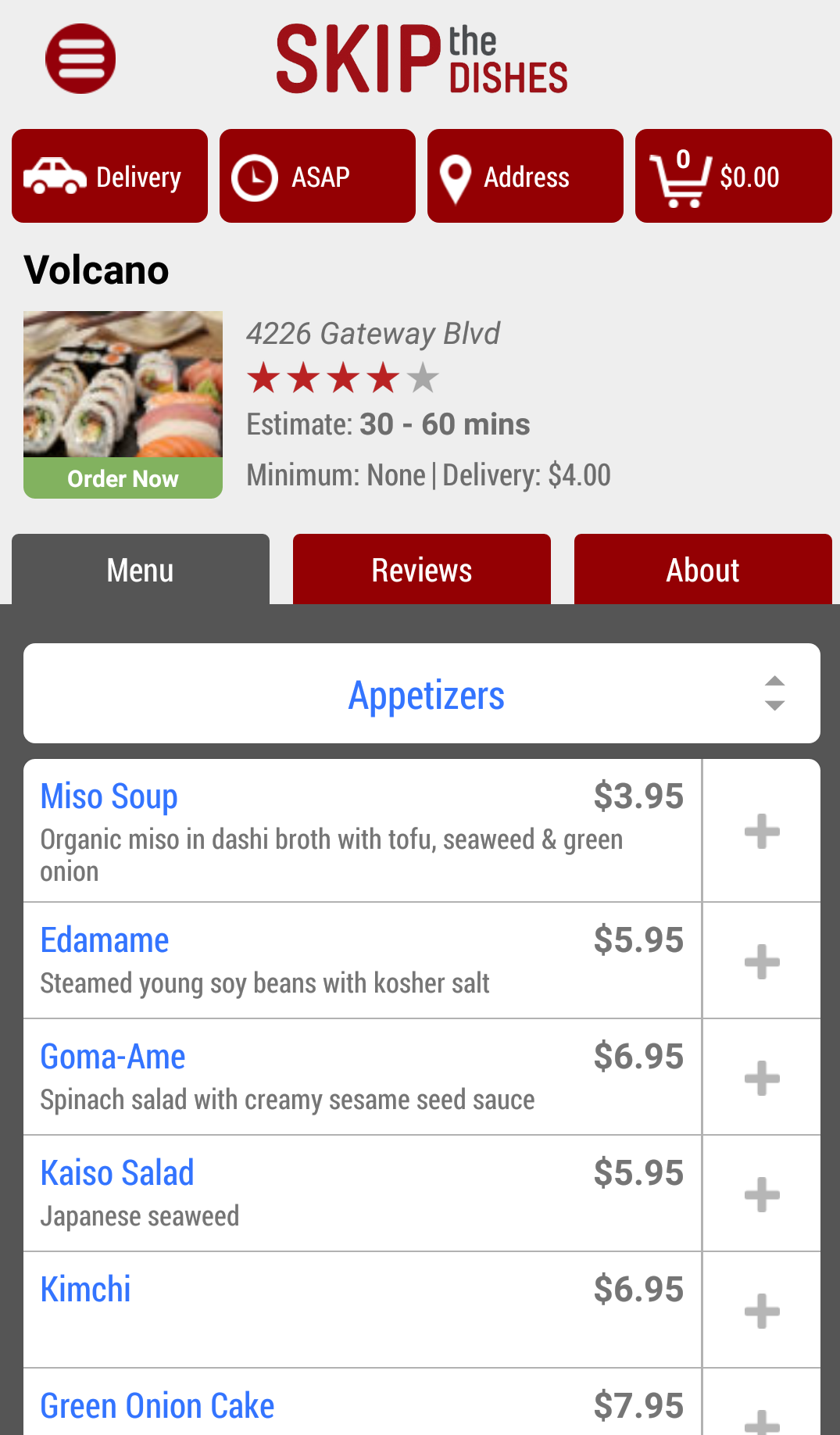Expand the Appetizers category dropdown
The image size is (840, 1435).
point(422,694)
